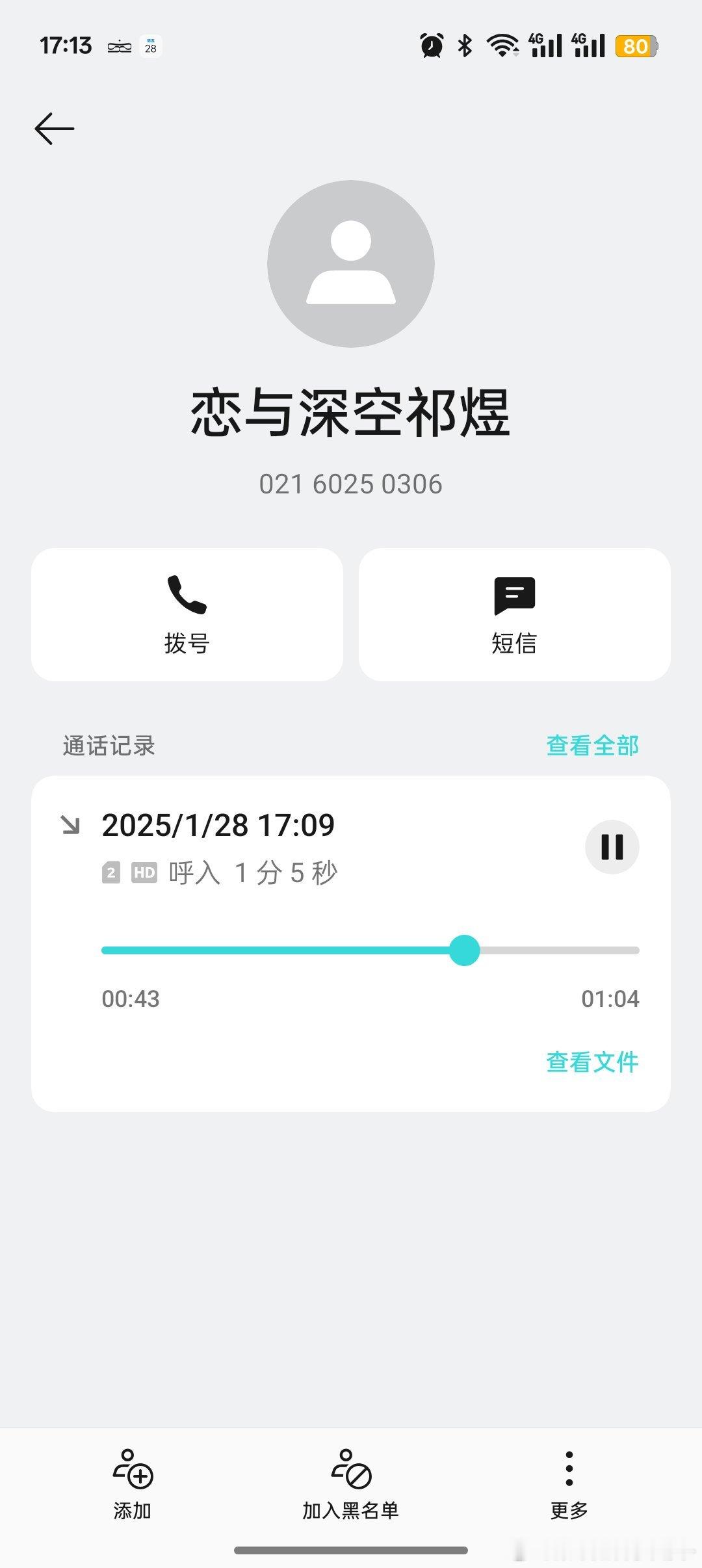Go back using the top-left arrow

coord(55,128)
